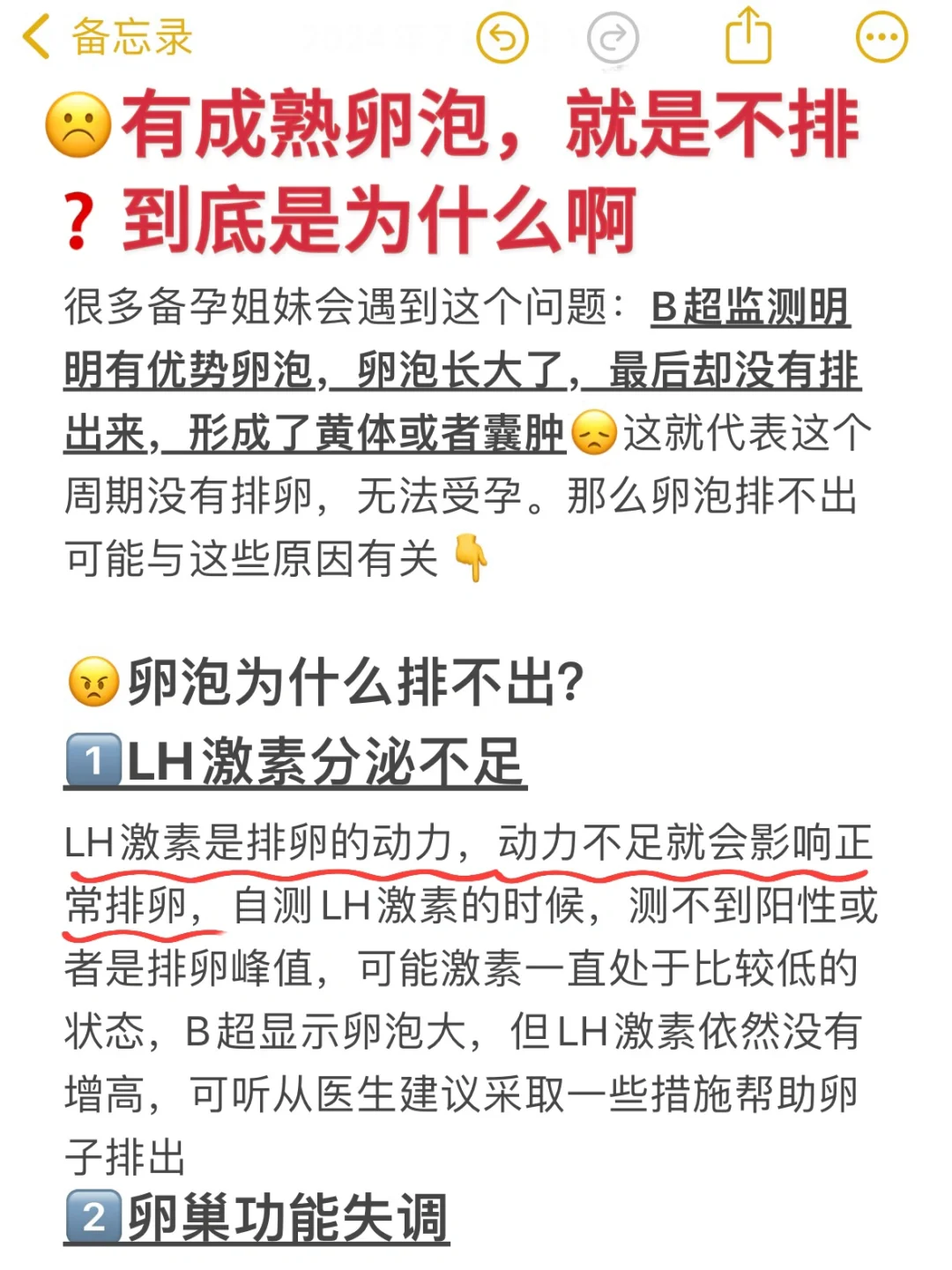
Task: Tap the blue numbered badge 1 icon
Action: pyautogui.click(x=94, y=758)
